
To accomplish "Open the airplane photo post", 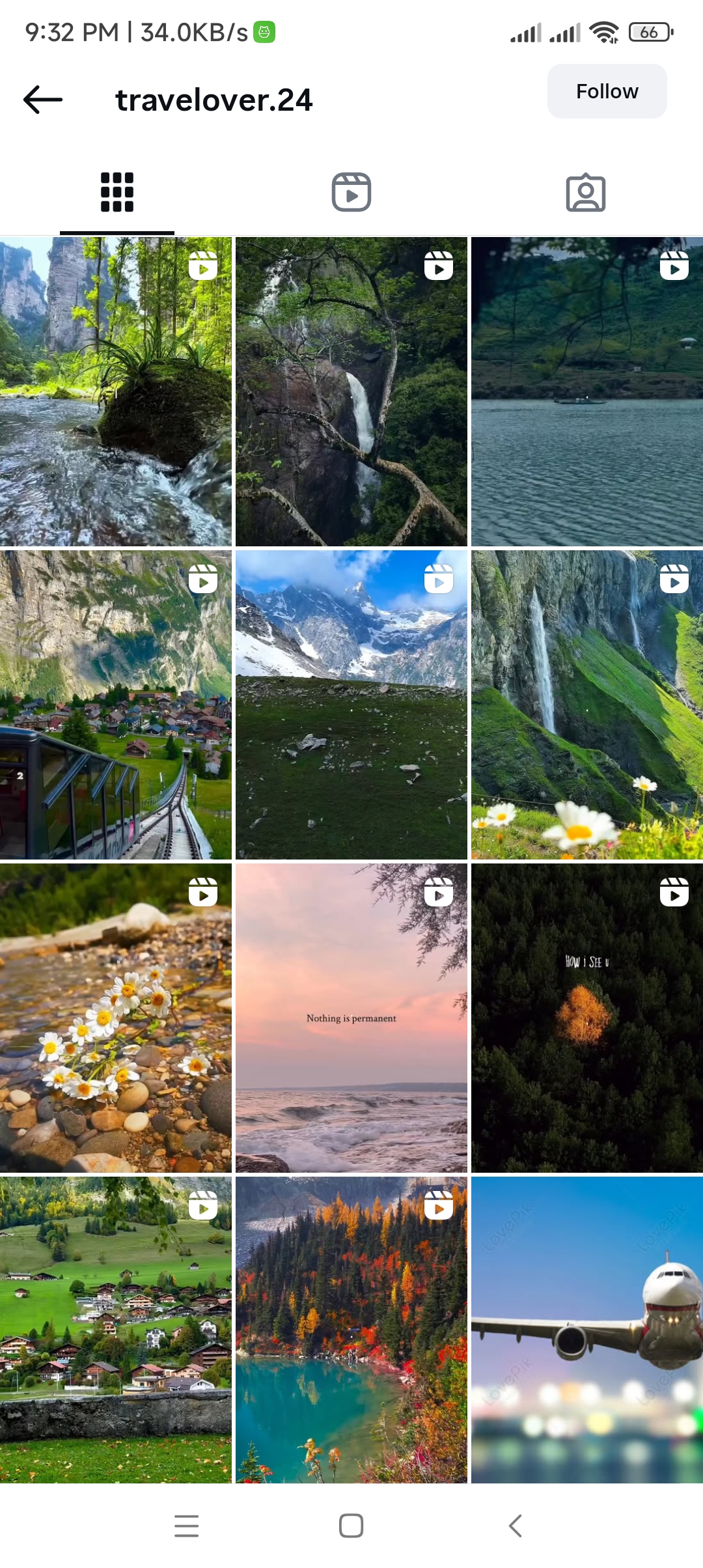I will point(586,1330).
